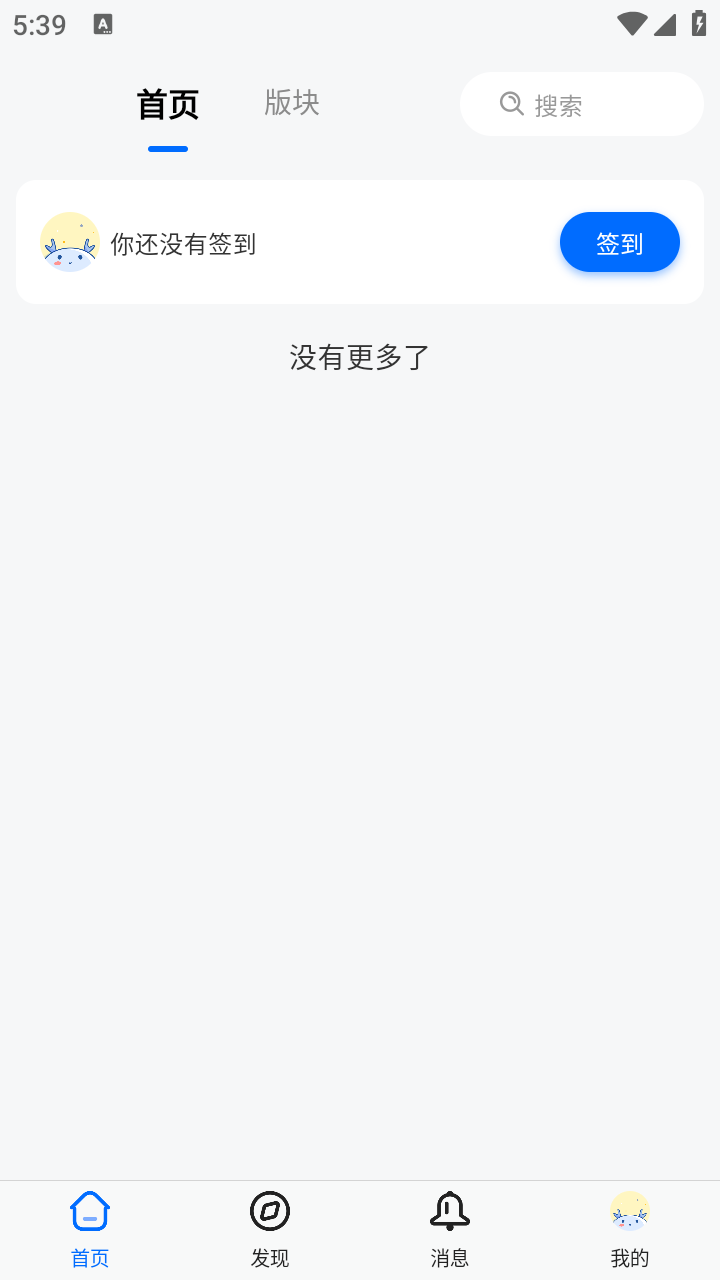Tap the 你还没有签到 reminder text
The height and width of the screenshot is (1280, 720).
(185, 243)
